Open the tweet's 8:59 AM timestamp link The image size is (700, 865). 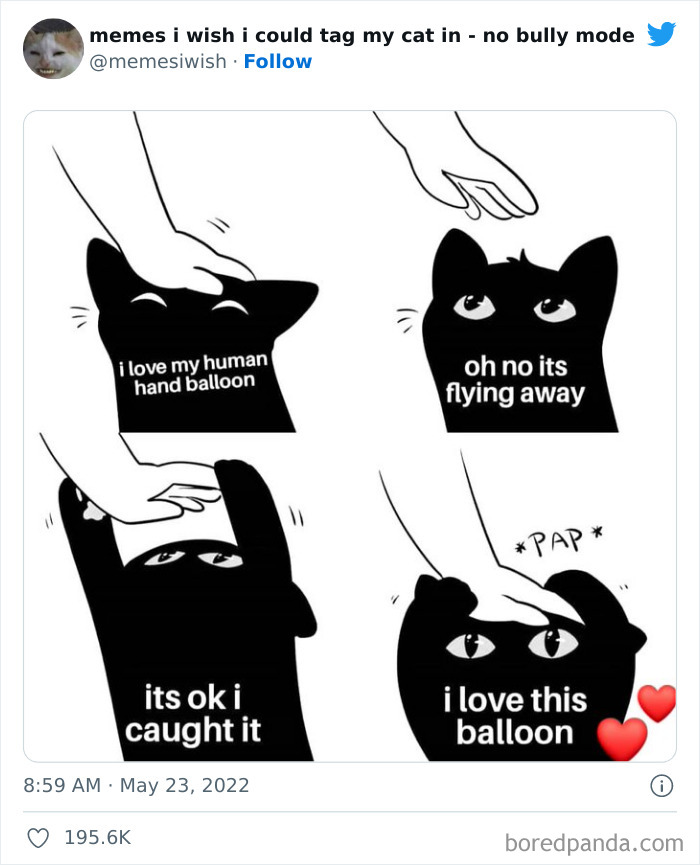coord(136,785)
